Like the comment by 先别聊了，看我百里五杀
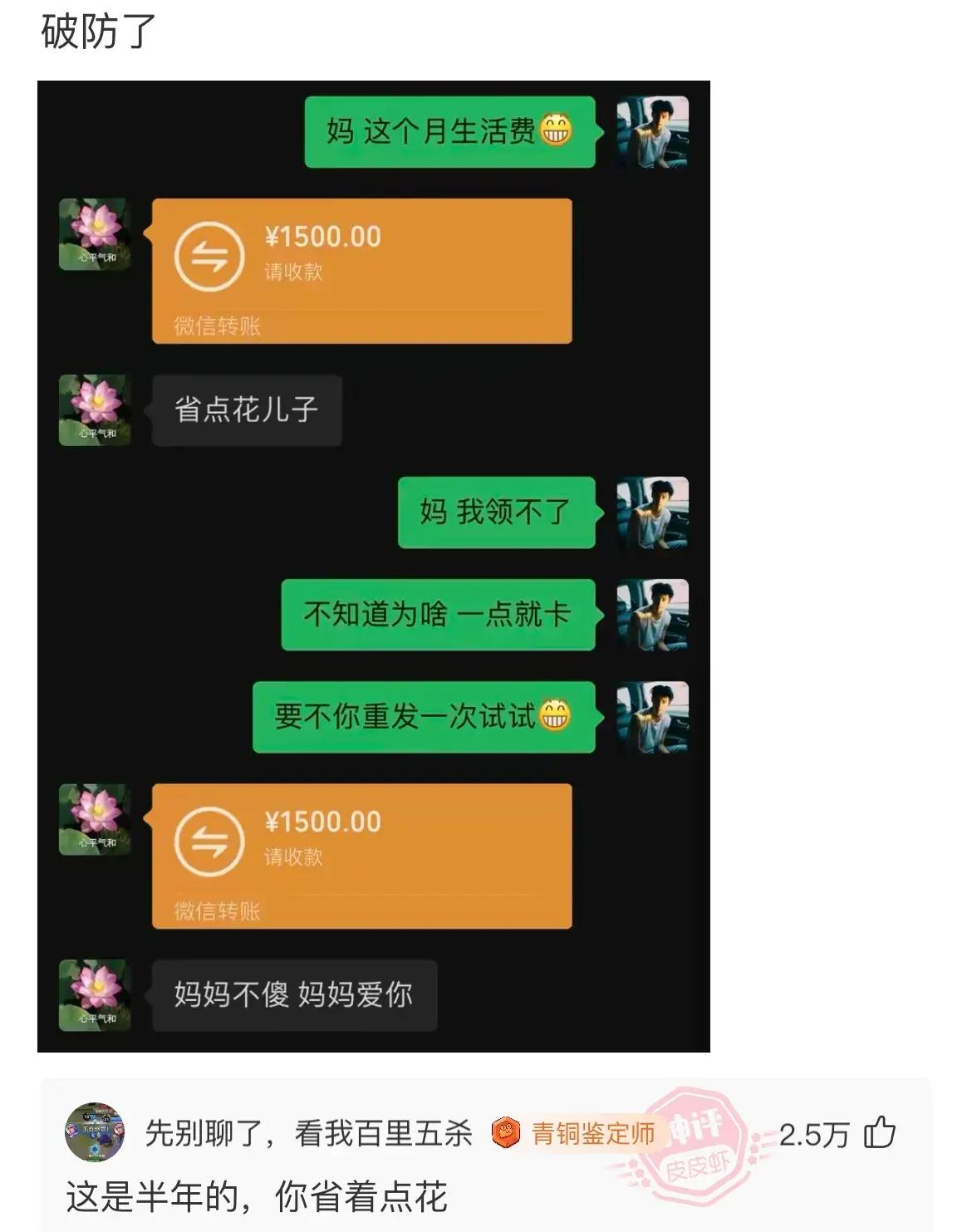 [880, 1134]
